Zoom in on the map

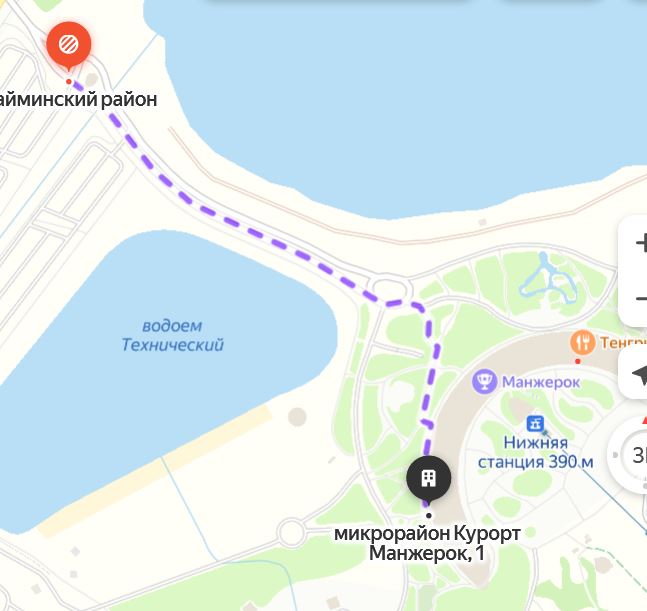click(x=638, y=244)
